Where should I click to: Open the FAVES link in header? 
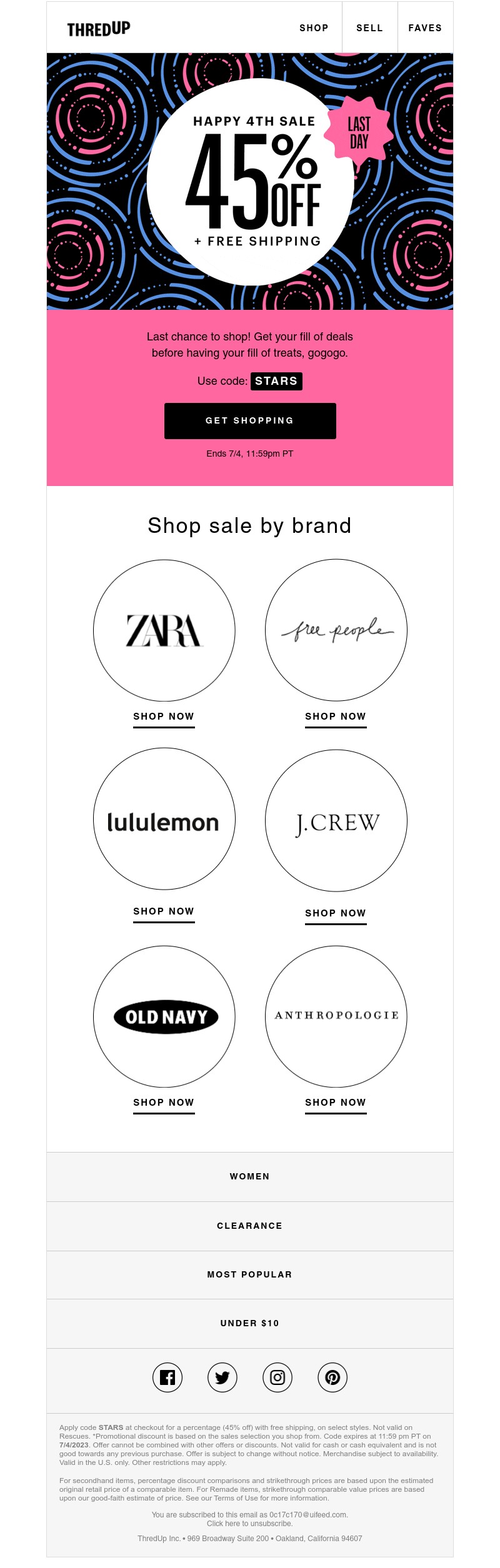click(x=425, y=28)
